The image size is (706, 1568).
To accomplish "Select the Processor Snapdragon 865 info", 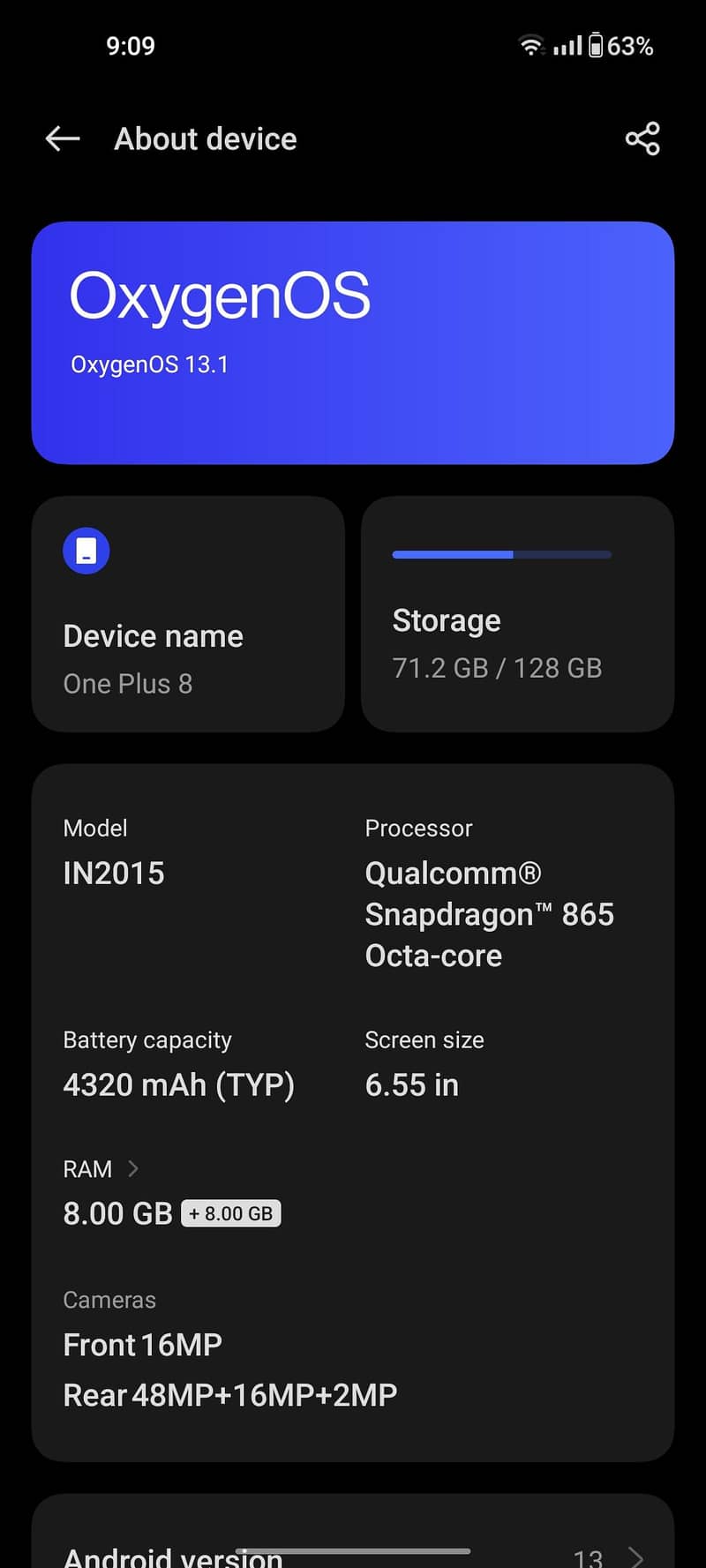I will (x=490, y=913).
